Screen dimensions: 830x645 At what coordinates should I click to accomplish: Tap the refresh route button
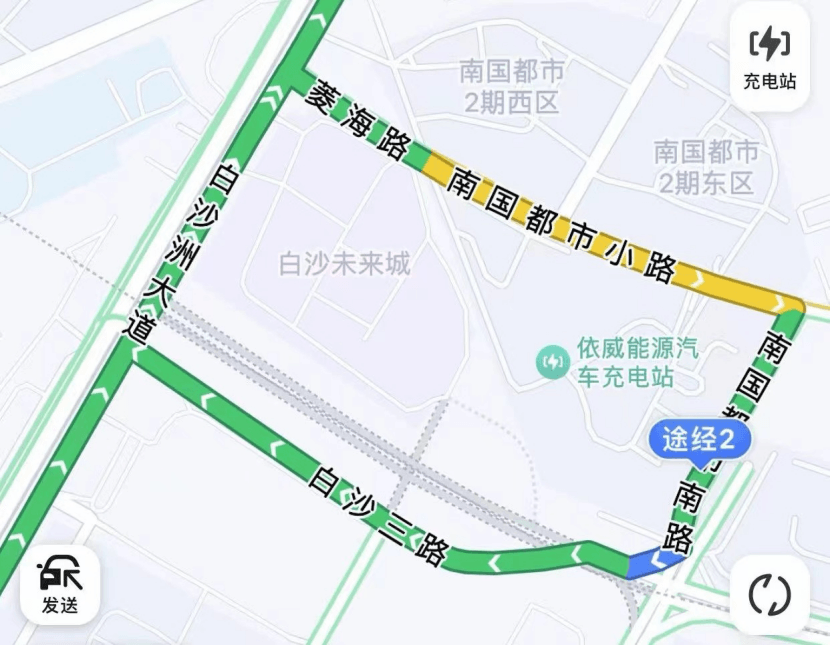click(x=769, y=596)
